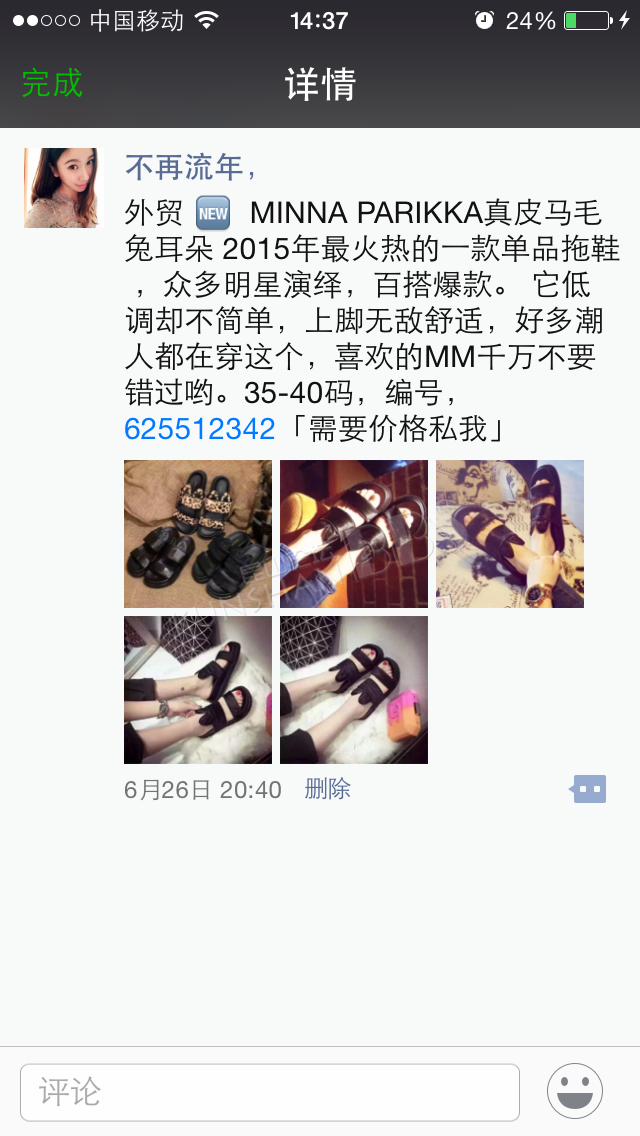Image resolution: width=640 pixels, height=1136 pixels.
Task: View the leopard and black sandals photo
Action: [x=198, y=534]
